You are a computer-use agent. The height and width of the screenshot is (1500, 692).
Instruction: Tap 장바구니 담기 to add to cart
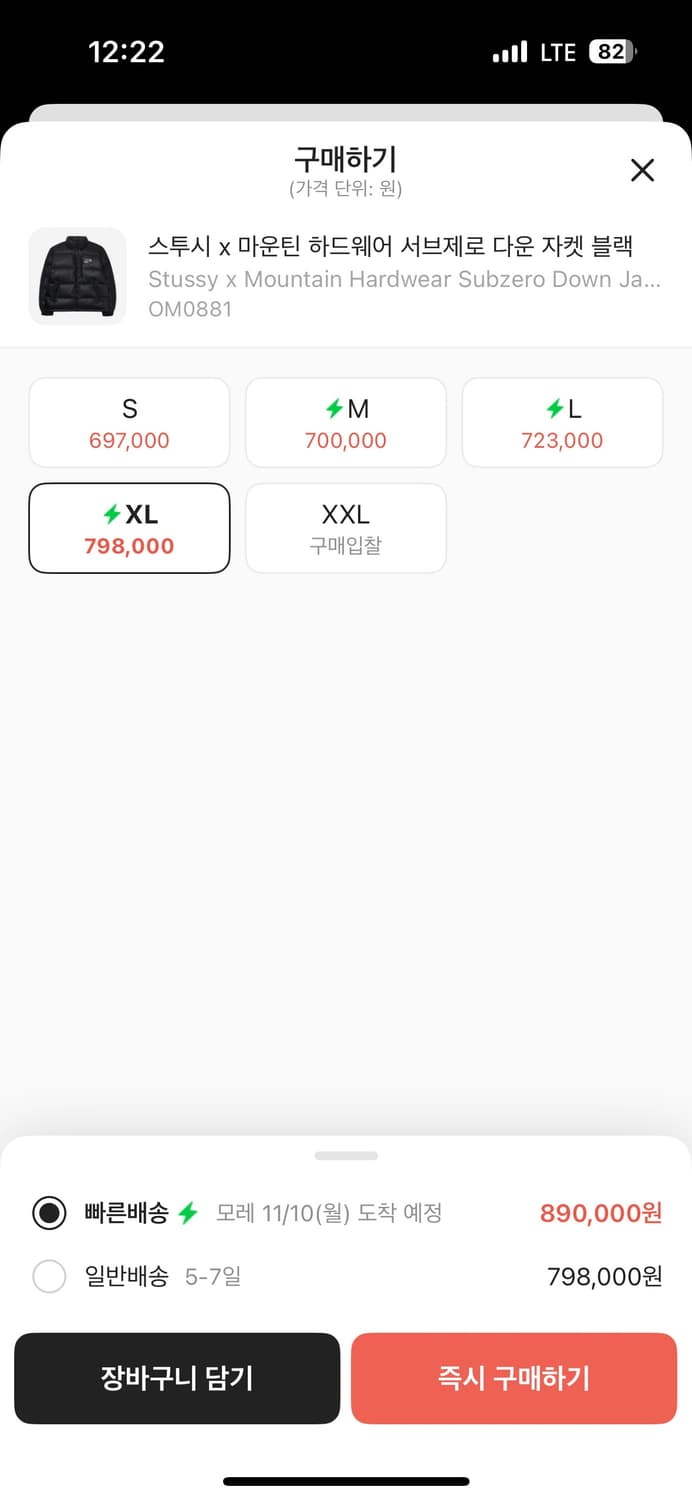(x=177, y=1378)
